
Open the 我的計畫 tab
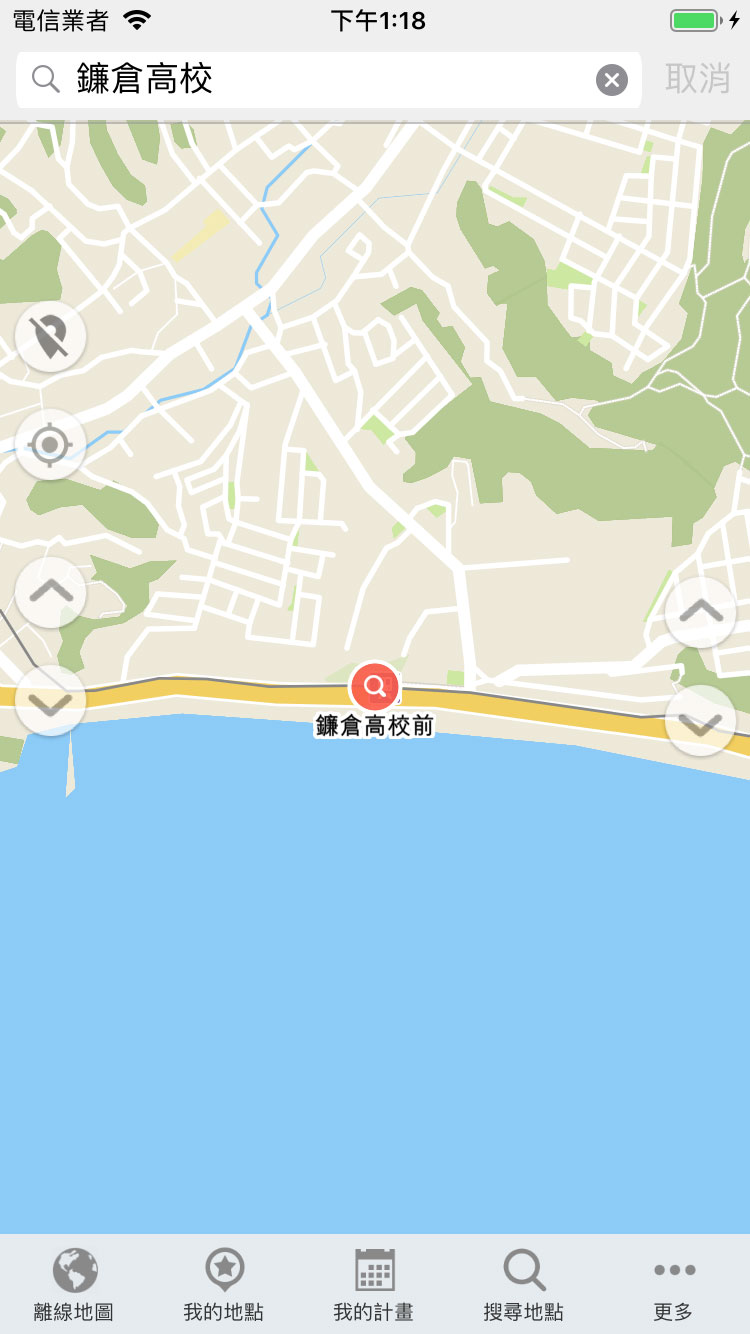click(374, 1285)
